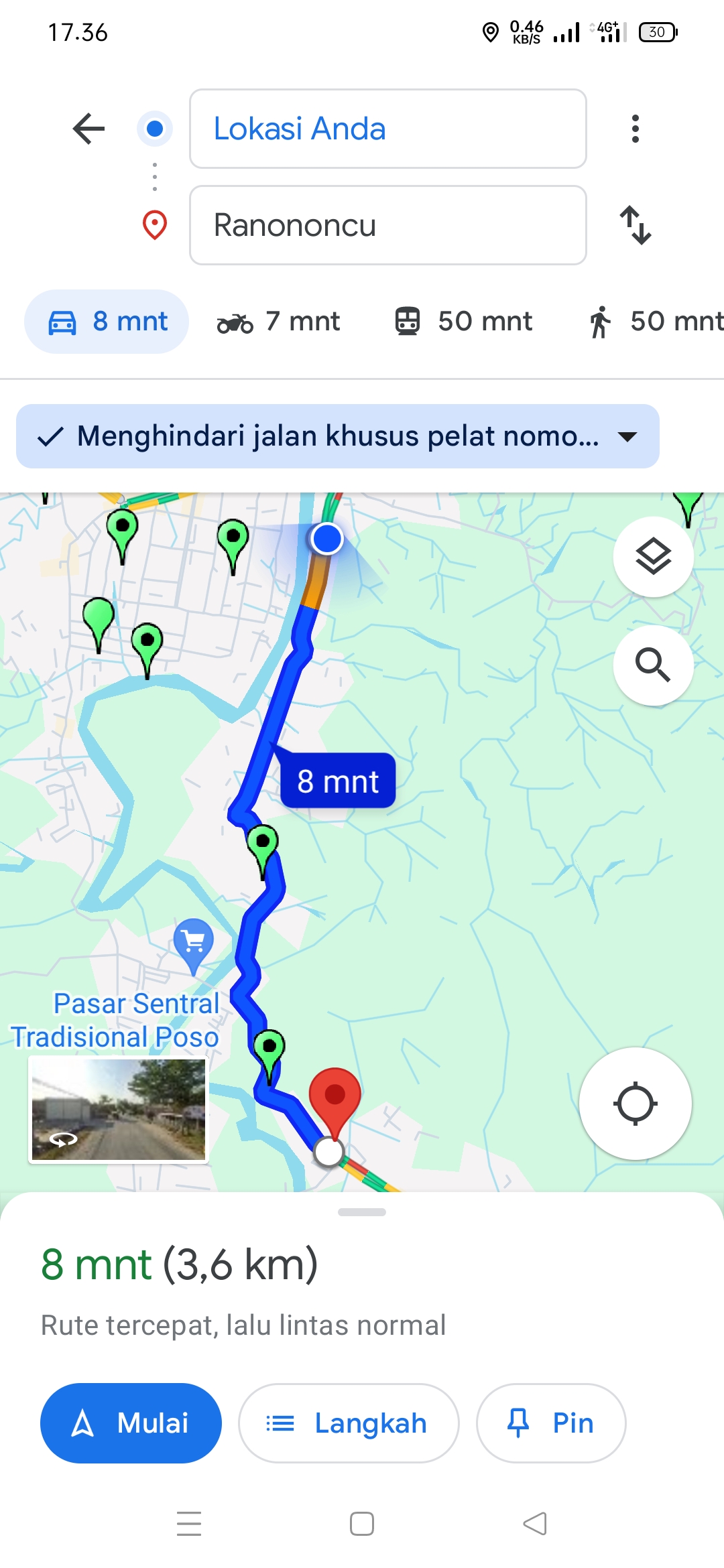The height and width of the screenshot is (1568, 724).
Task: Center map on my current location
Action: point(636,1104)
